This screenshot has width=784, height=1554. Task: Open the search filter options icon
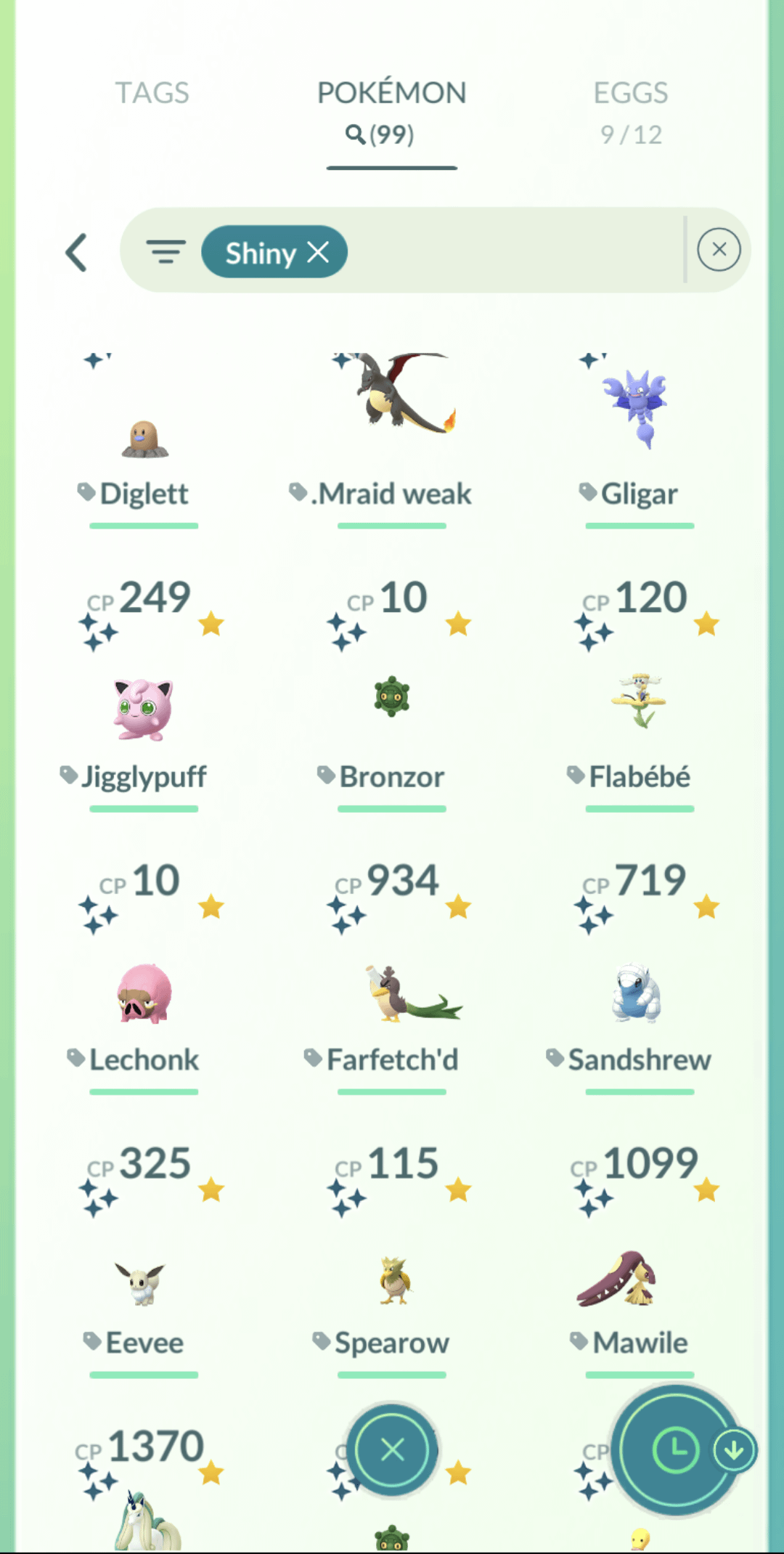[166, 251]
